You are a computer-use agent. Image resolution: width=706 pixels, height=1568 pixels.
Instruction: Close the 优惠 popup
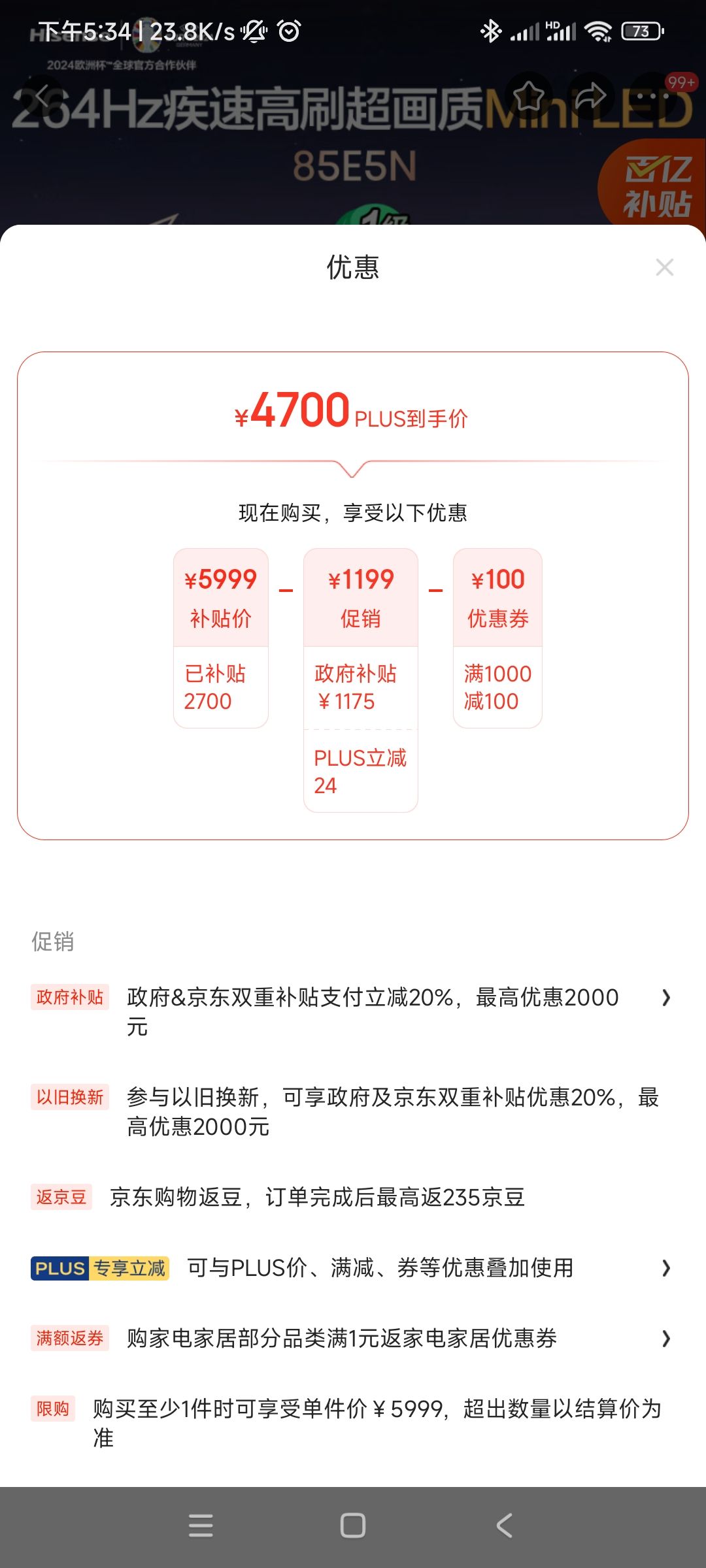coord(665,267)
